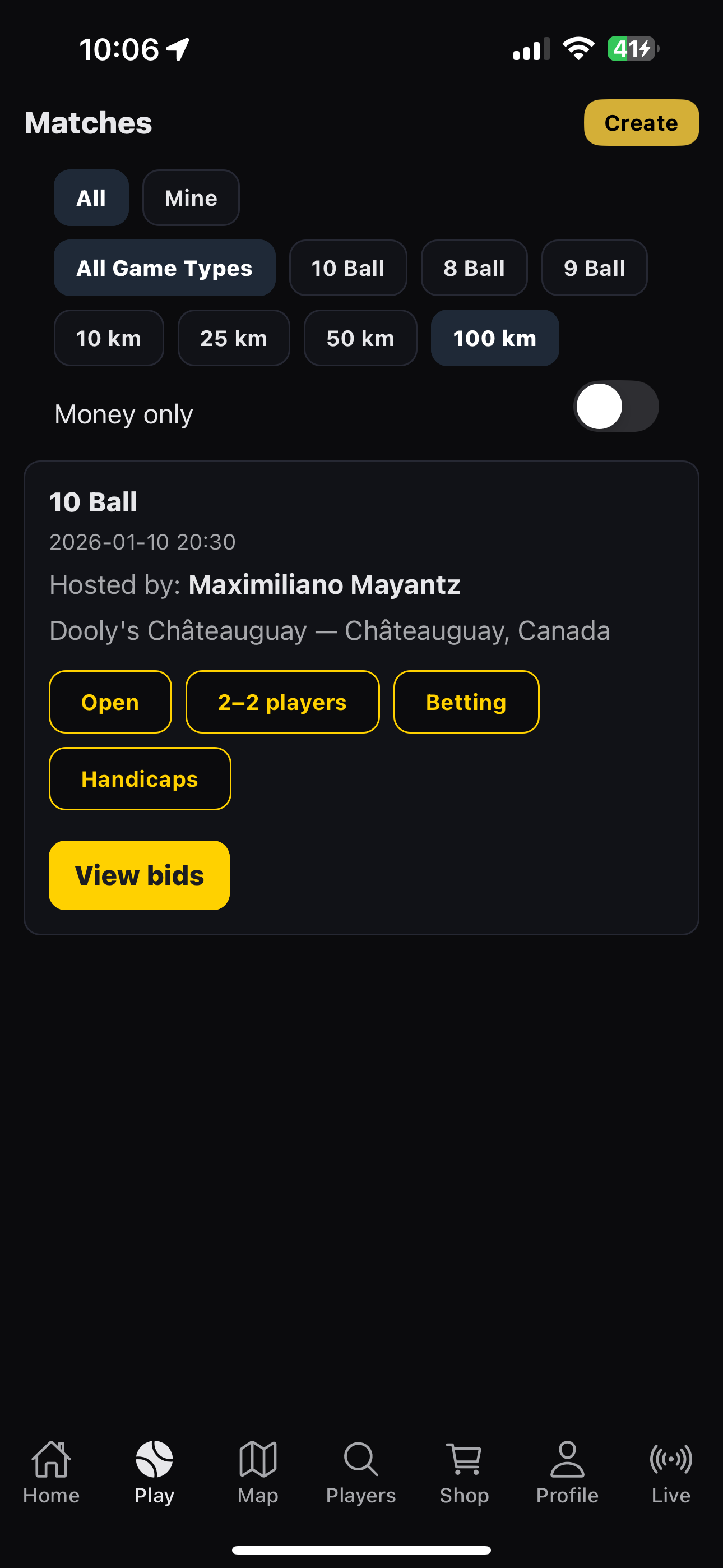Screen dimensions: 723x1568
Task: Create a new match
Action: pyautogui.click(x=641, y=122)
